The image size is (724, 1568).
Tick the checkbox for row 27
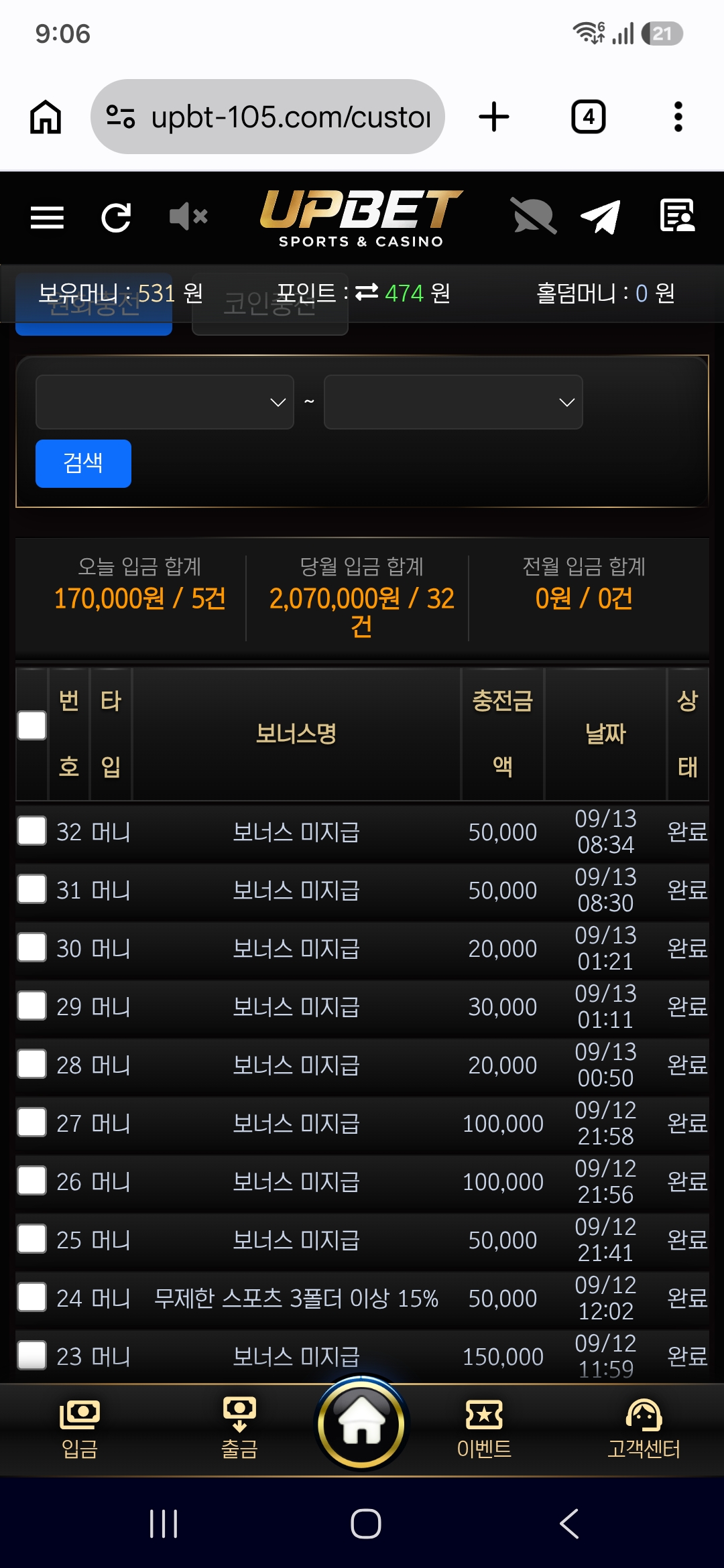32,1122
